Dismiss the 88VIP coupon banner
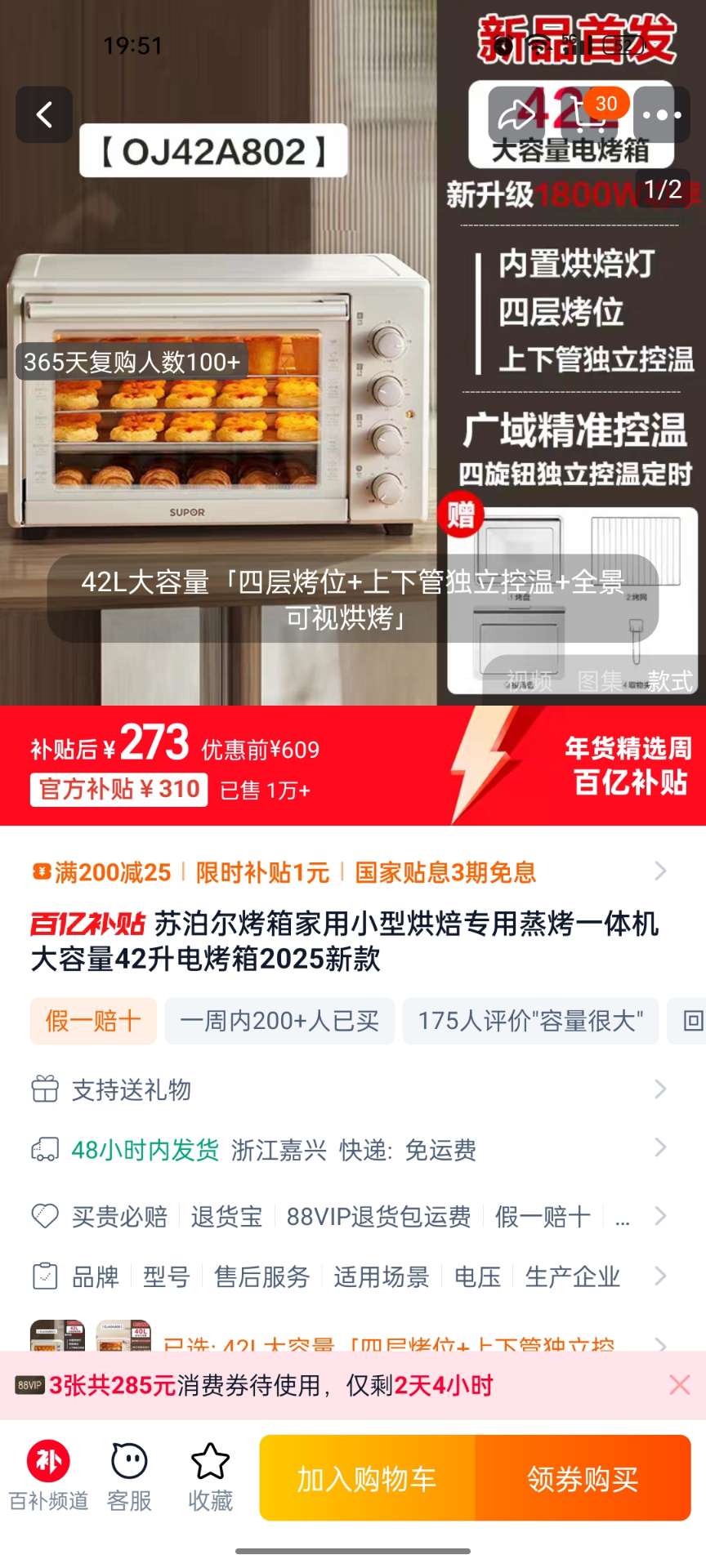 (679, 1384)
